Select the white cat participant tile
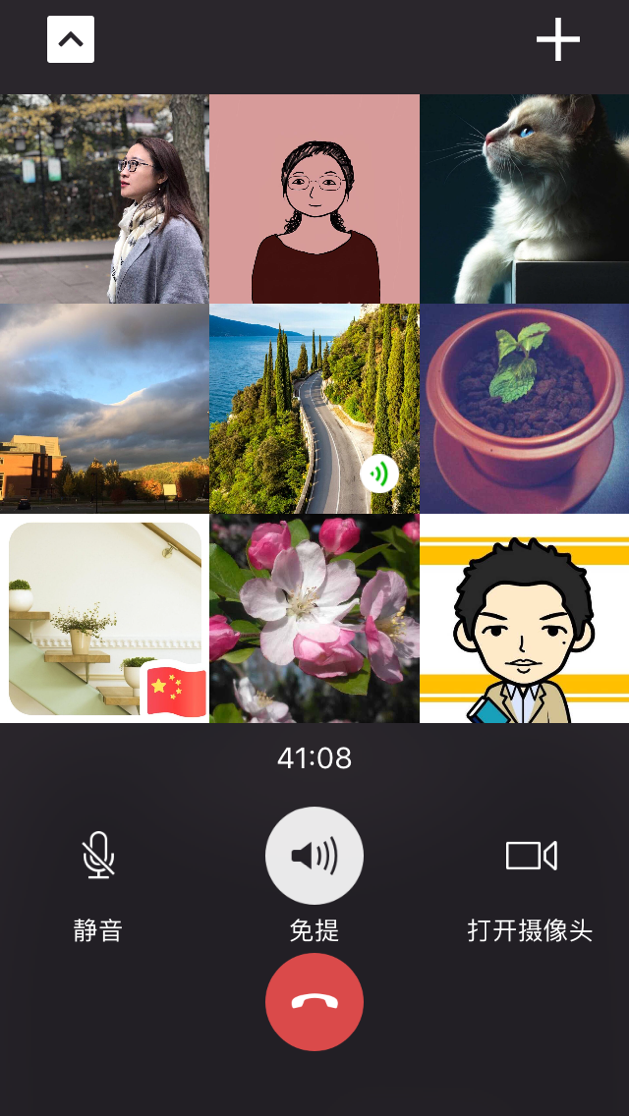 click(524, 199)
